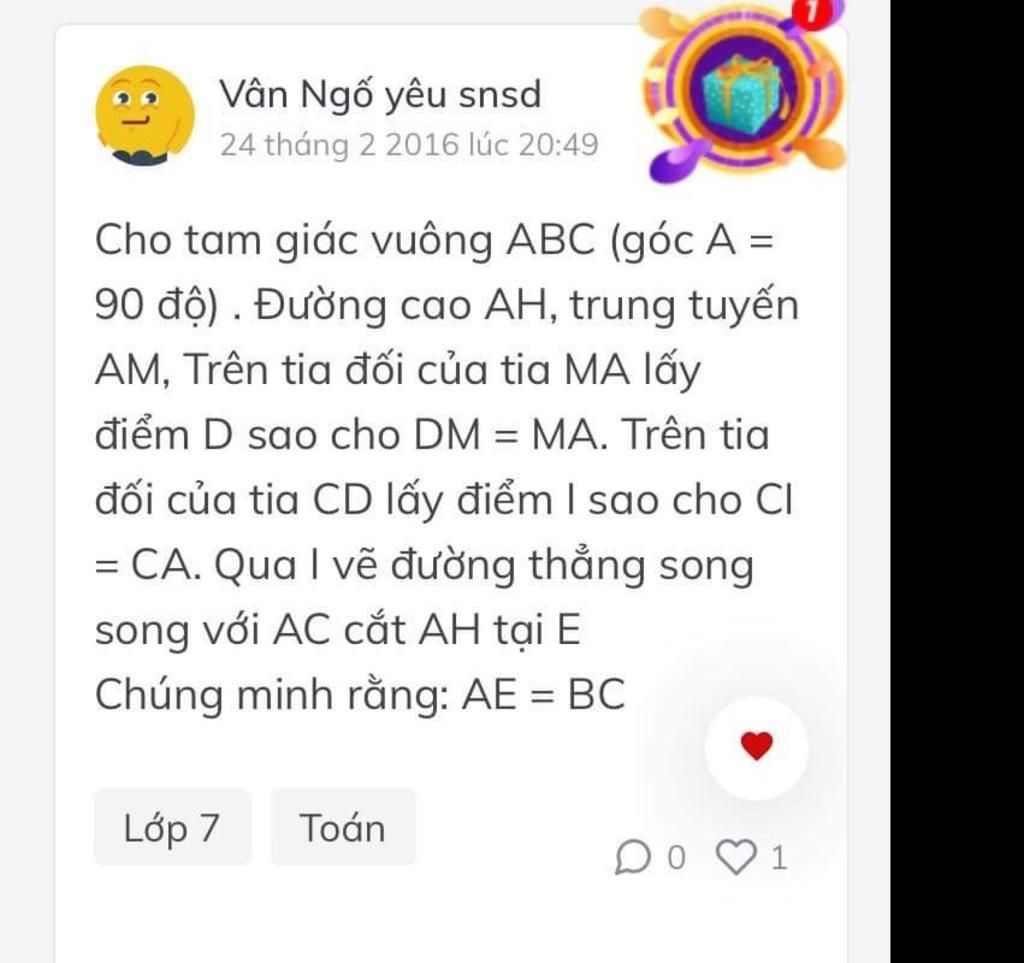Open the user name Vân Ngố yêu snsd
The width and height of the screenshot is (1024, 963).
click(x=380, y=95)
